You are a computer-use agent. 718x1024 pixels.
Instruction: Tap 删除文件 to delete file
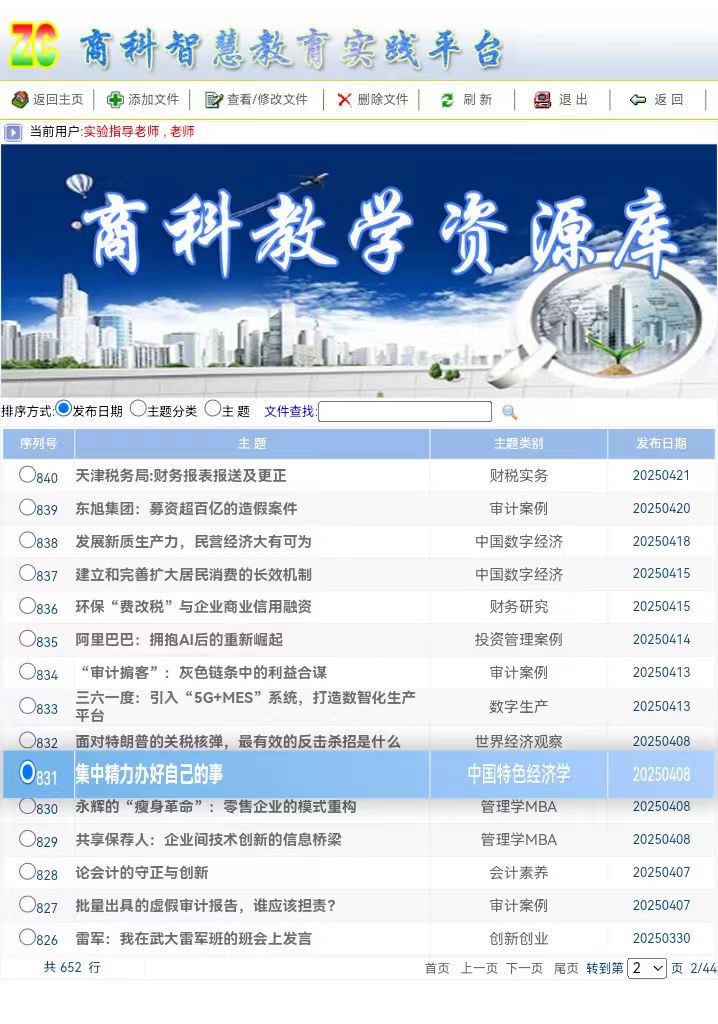point(373,100)
